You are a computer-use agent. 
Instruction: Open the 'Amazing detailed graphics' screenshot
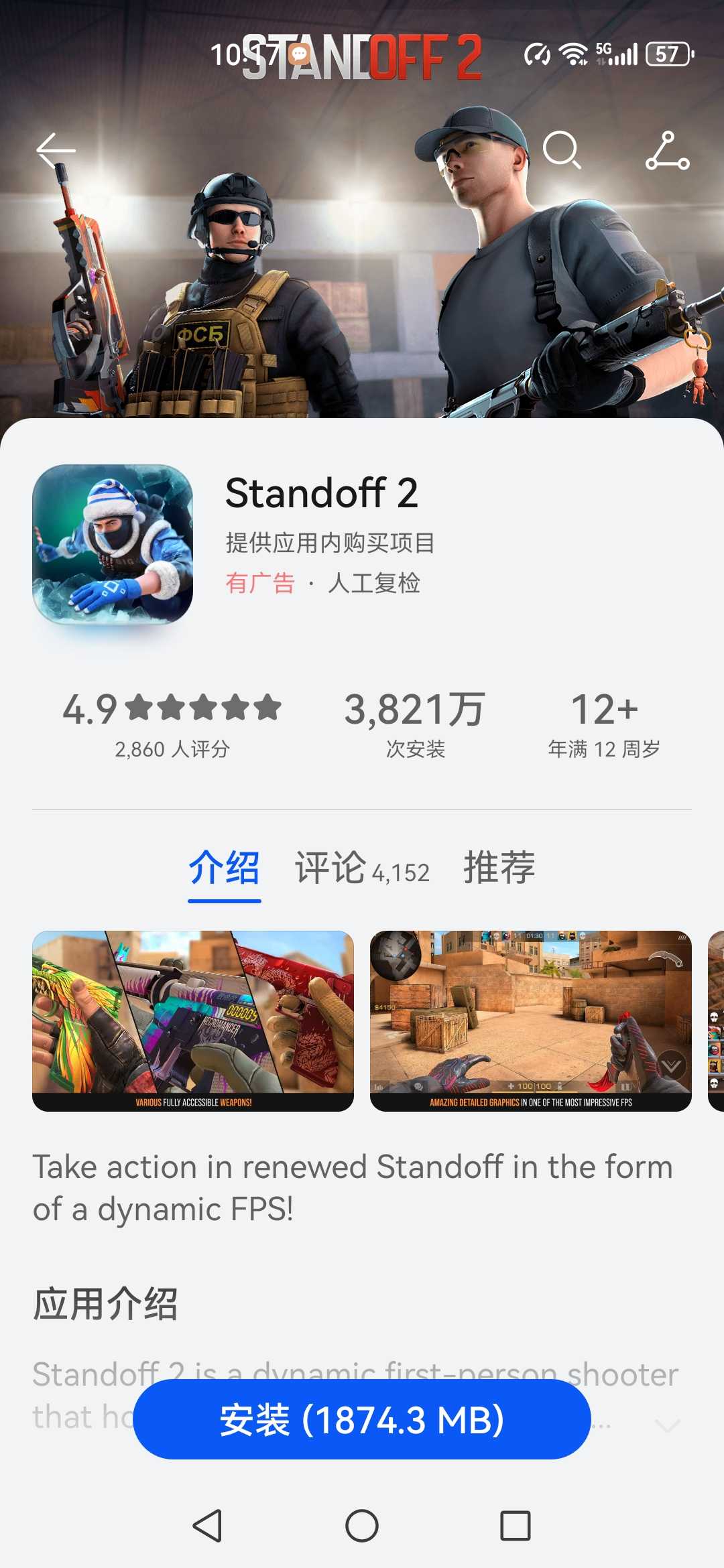point(530,1020)
